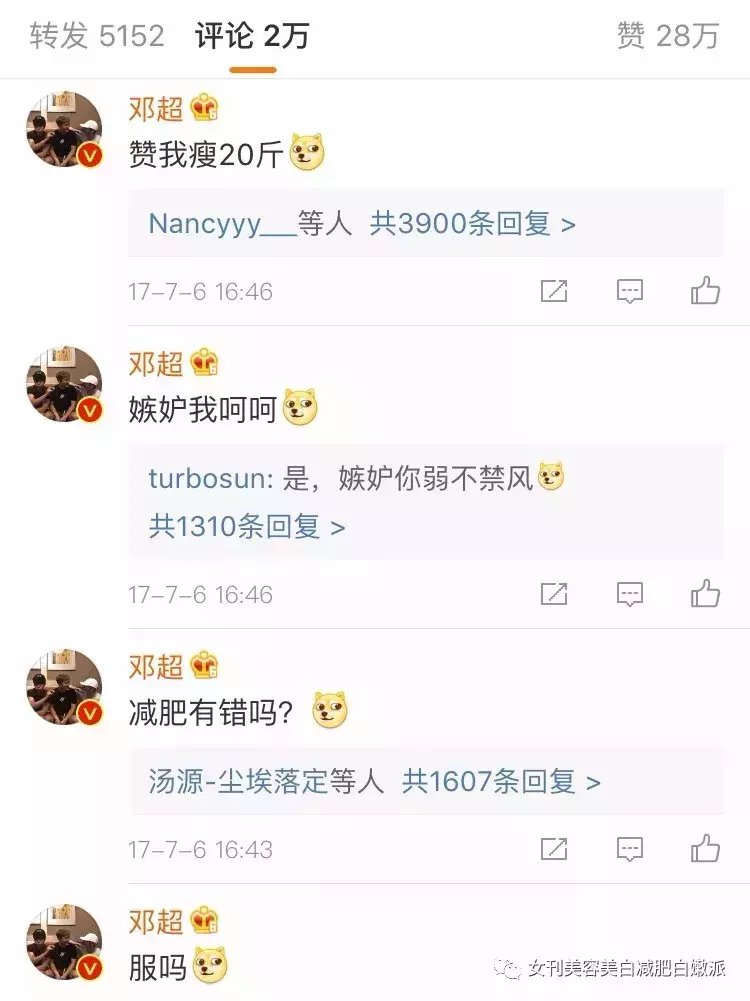Open the 共1607条回复 reply thread
750x1001 pixels.
pyautogui.click(x=500, y=781)
